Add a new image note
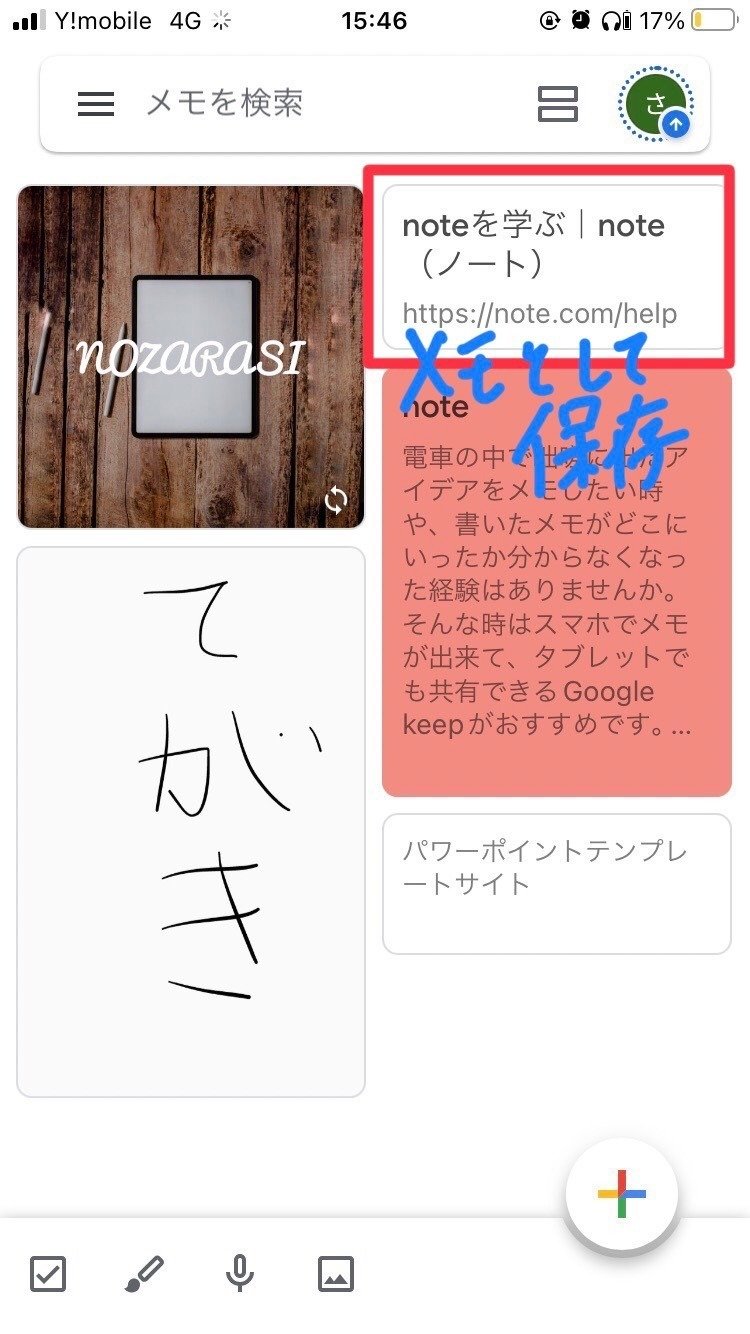750x1334 pixels. (336, 1274)
